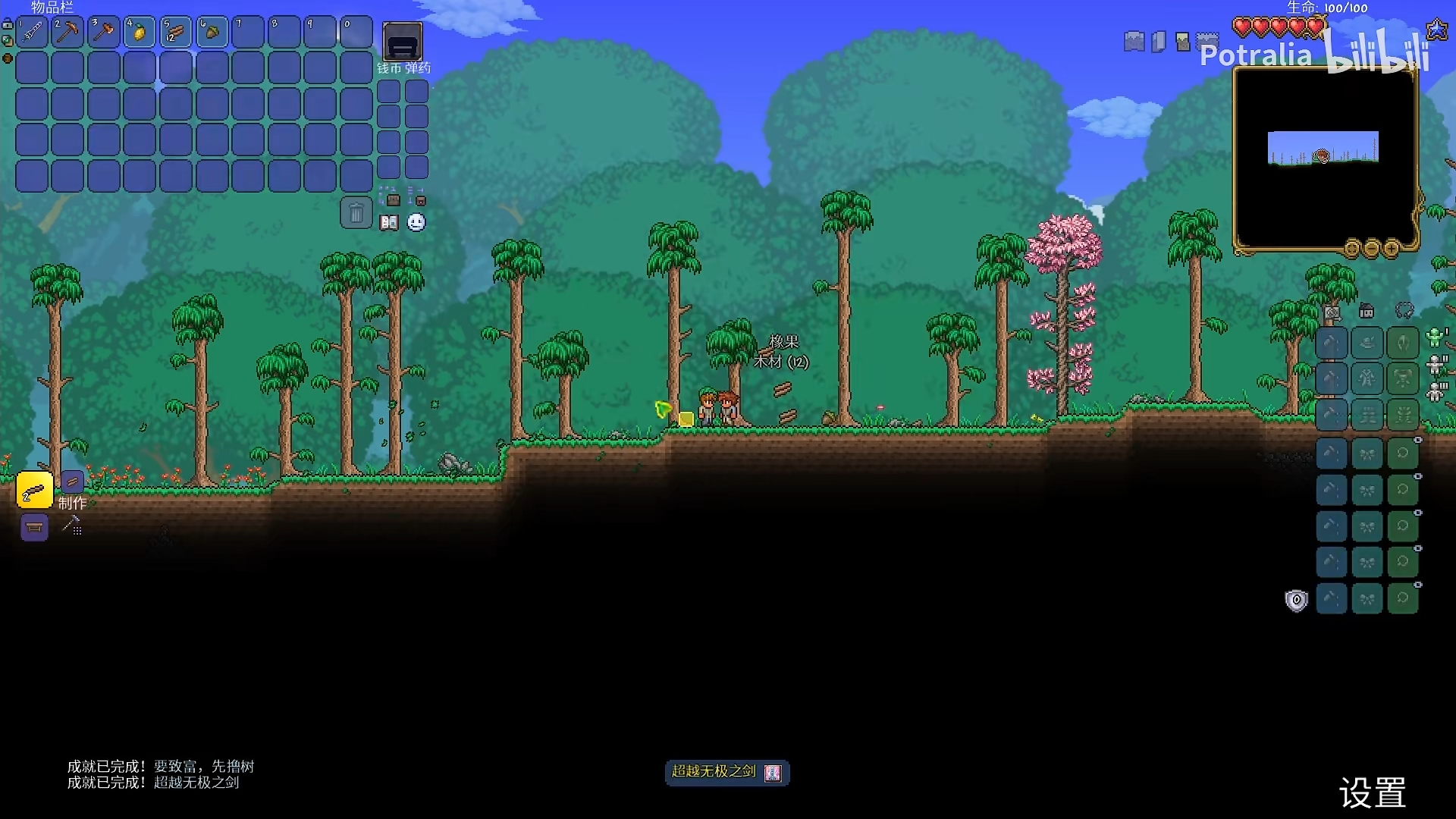Viewport: 1456px width, 819px height.
Task: Select the axe in hotbar slot 3
Action: click(x=104, y=33)
